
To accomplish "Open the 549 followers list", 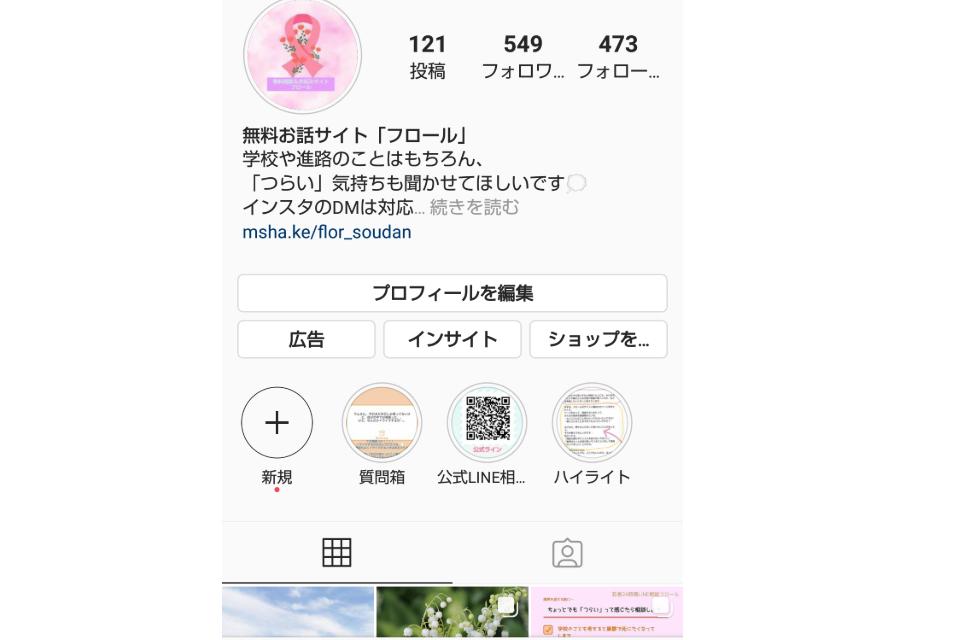I will (522, 57).
